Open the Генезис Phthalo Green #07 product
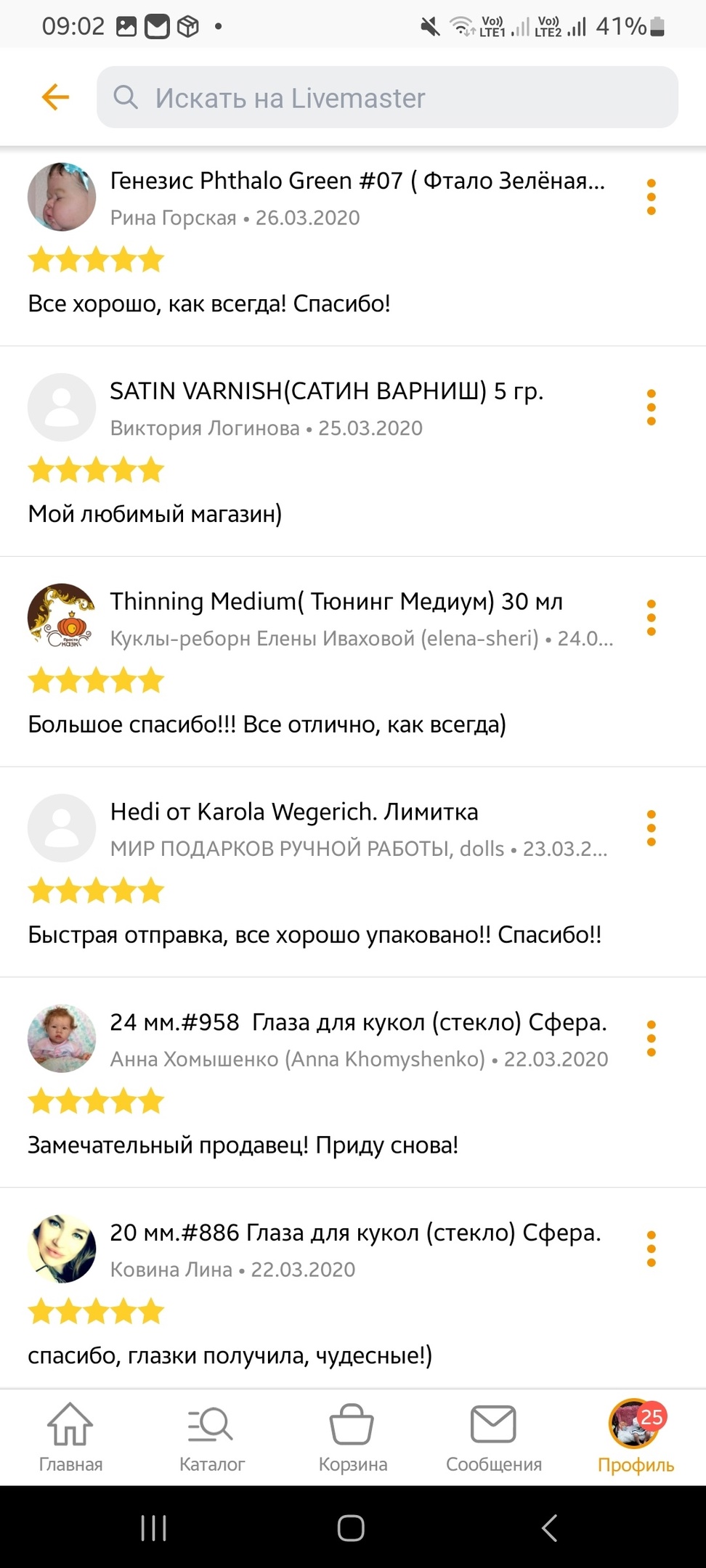The height and width of the screenshot is (1568, 706). pyautogui.click(x=357, y=181)
